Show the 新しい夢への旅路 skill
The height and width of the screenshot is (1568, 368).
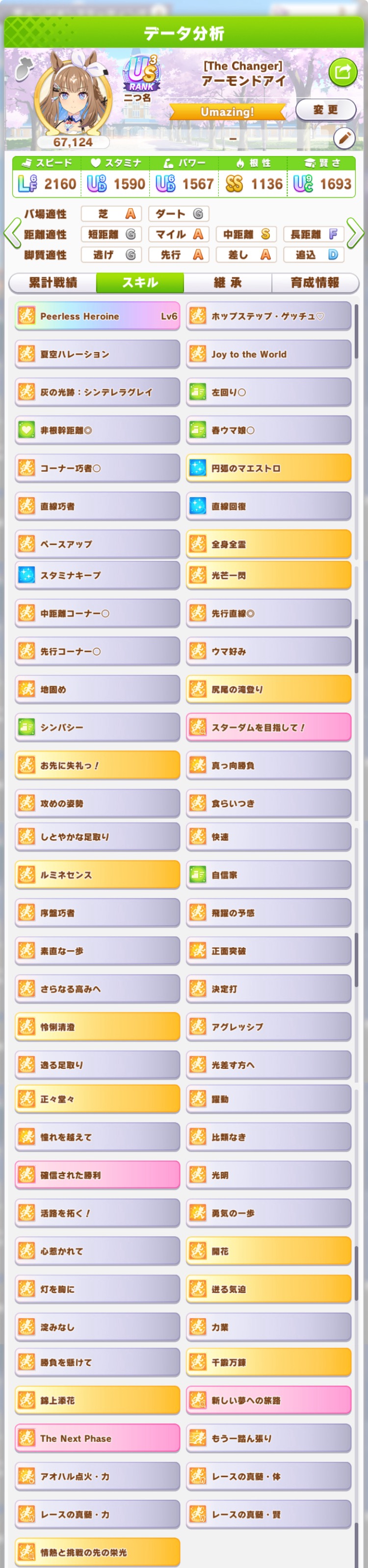tap(268, 1401)
